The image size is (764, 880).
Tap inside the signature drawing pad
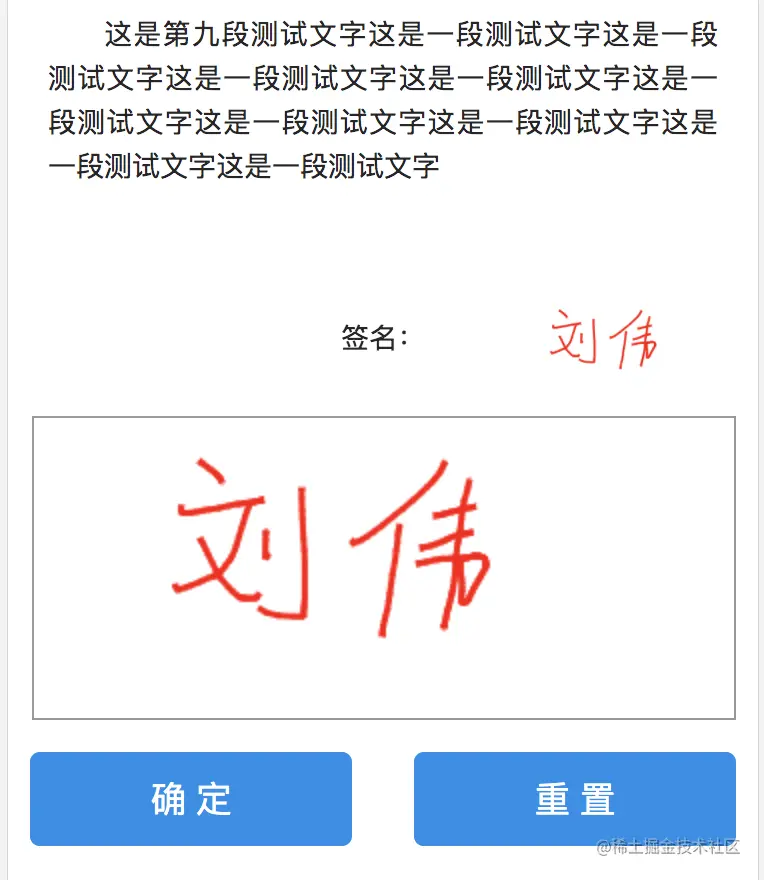pos(384,567)
